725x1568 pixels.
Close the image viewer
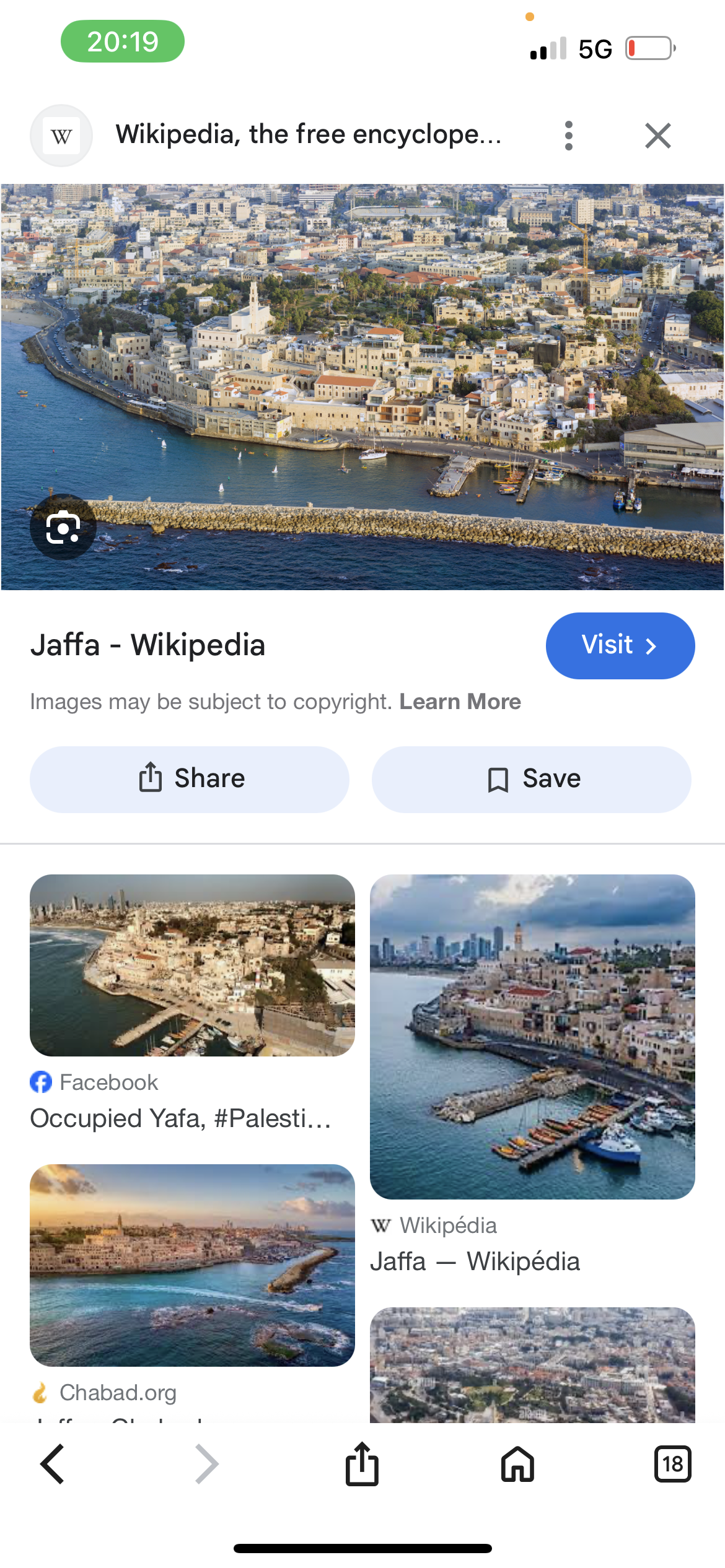coord(657,136)
